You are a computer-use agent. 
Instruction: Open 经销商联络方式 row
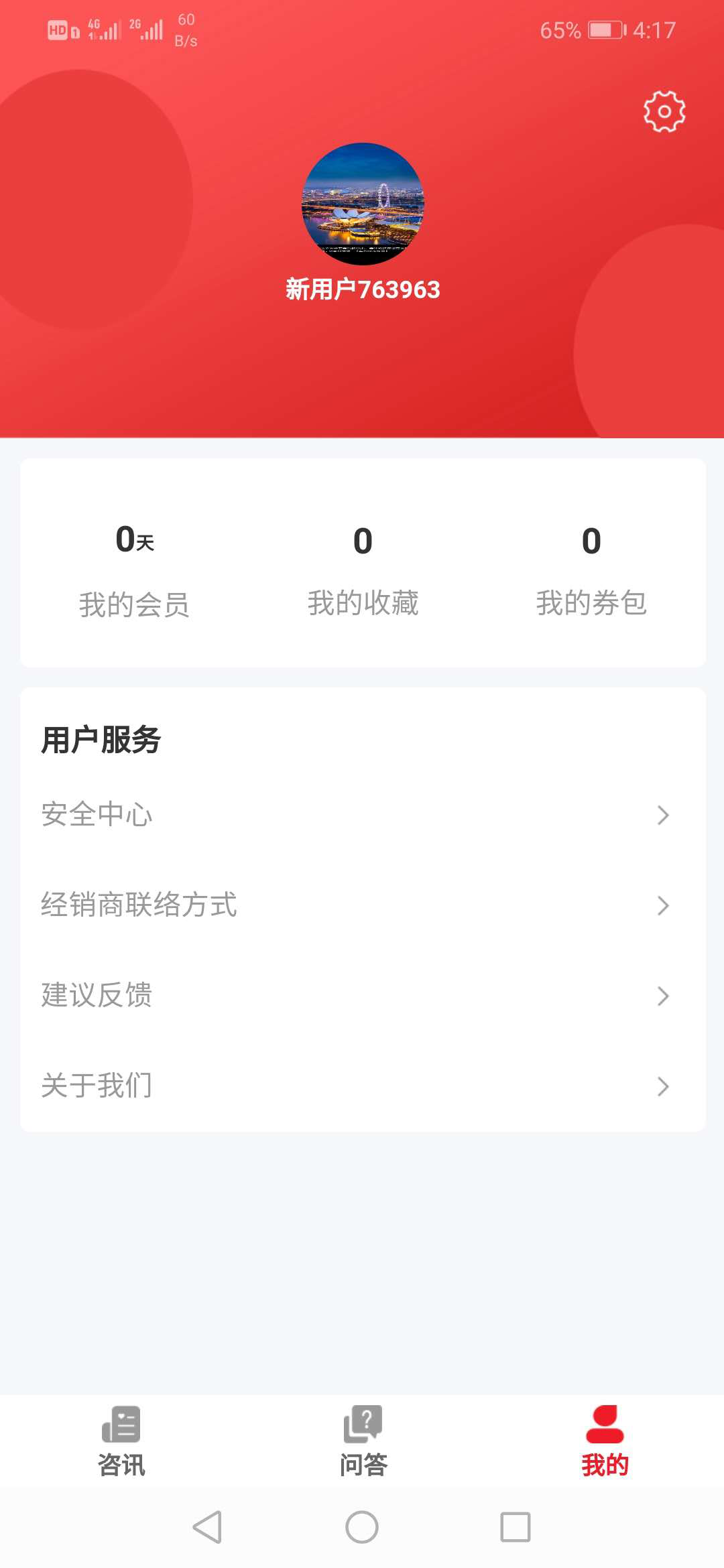coord(363,905)
